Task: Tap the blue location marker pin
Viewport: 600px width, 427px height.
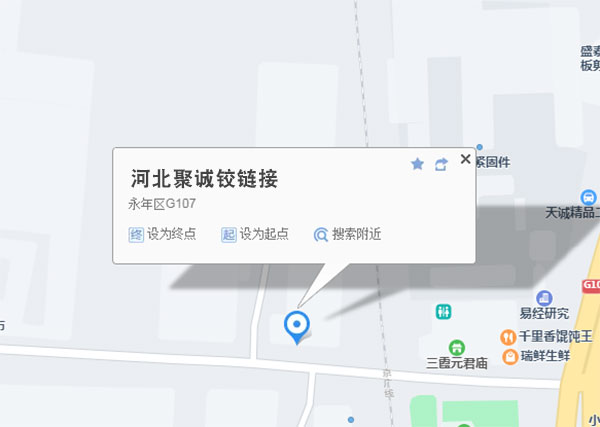Action: pyautogui.click(x=296, y=325)
